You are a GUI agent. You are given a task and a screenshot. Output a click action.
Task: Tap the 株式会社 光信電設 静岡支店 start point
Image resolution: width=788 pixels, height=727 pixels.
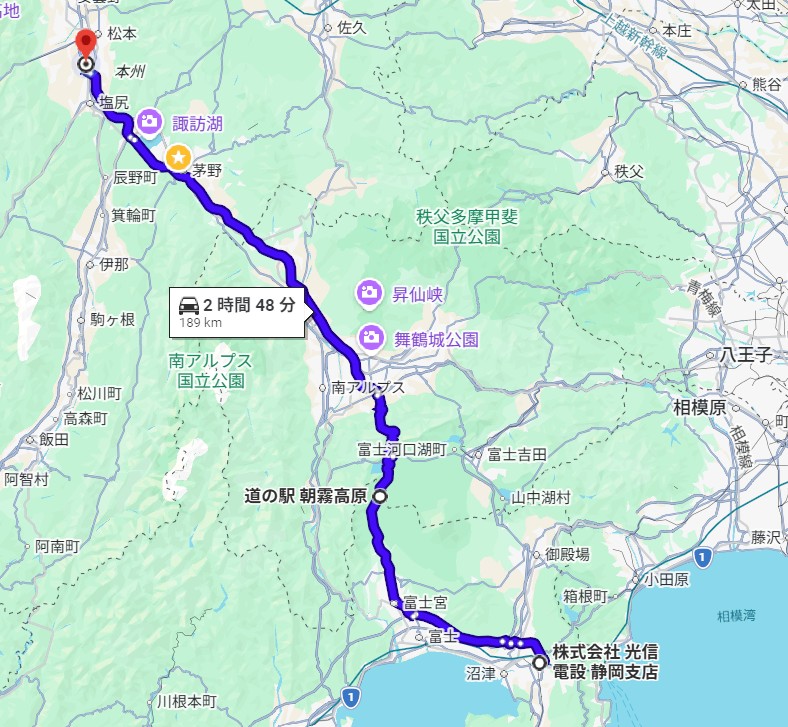coord(539,663)
